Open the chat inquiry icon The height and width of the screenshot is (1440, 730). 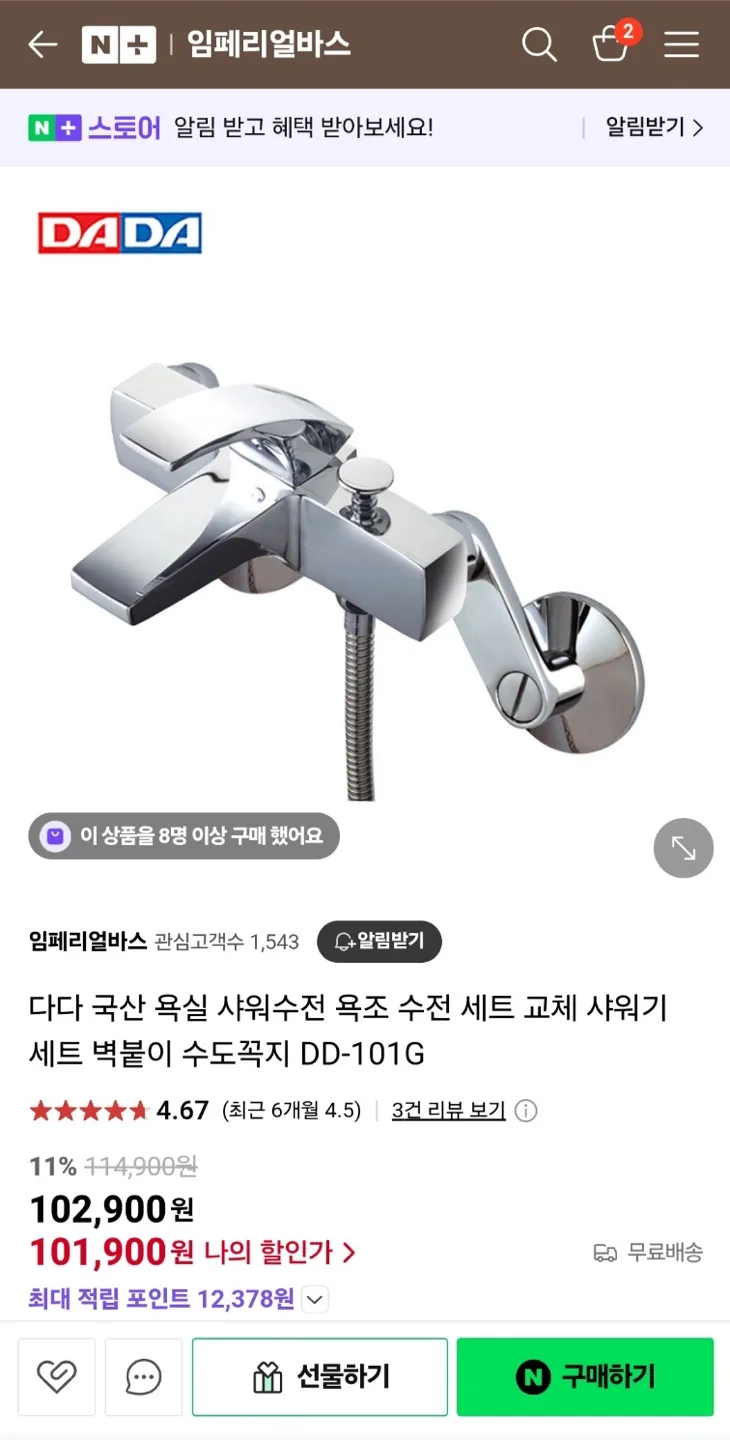click(144, 1377)
